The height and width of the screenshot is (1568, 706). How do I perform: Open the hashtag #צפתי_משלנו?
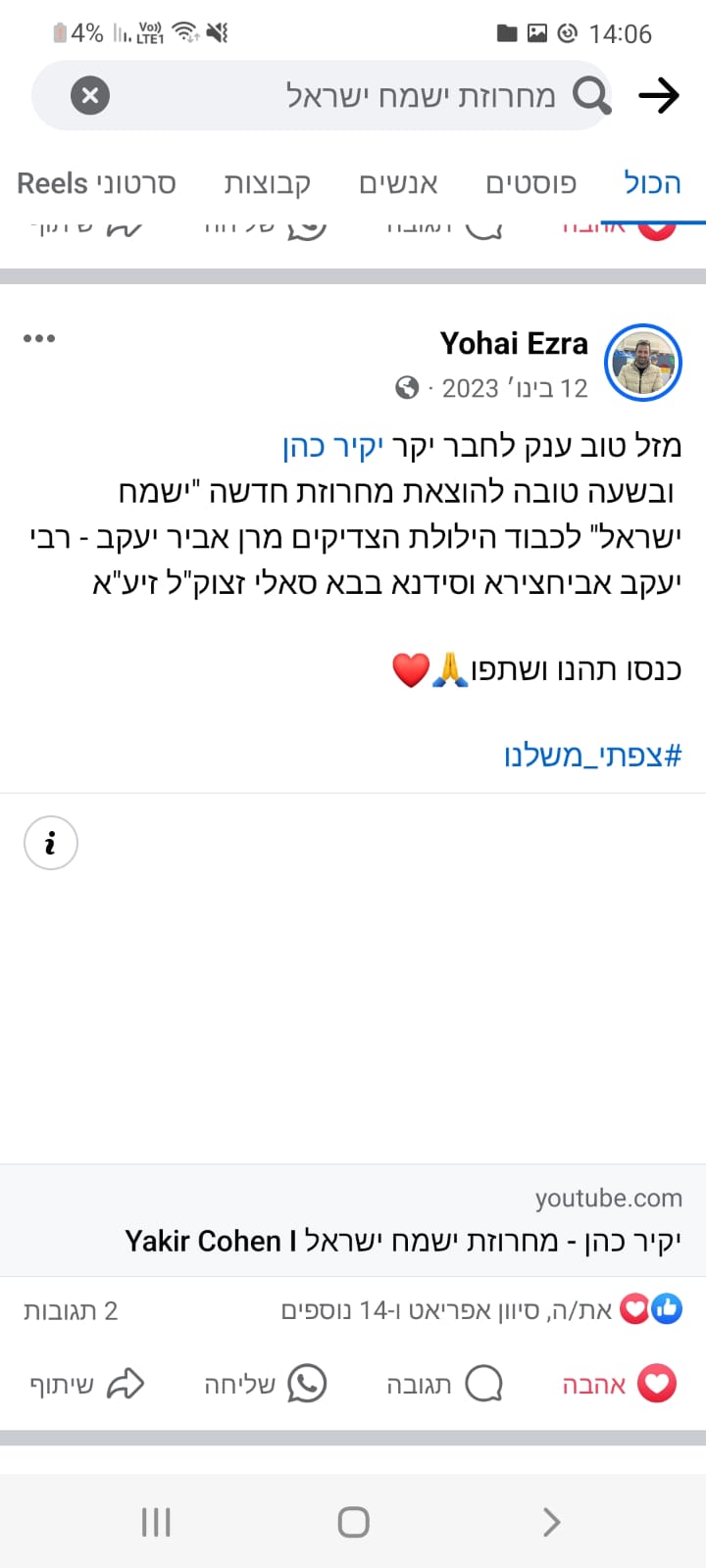(592, 756)
